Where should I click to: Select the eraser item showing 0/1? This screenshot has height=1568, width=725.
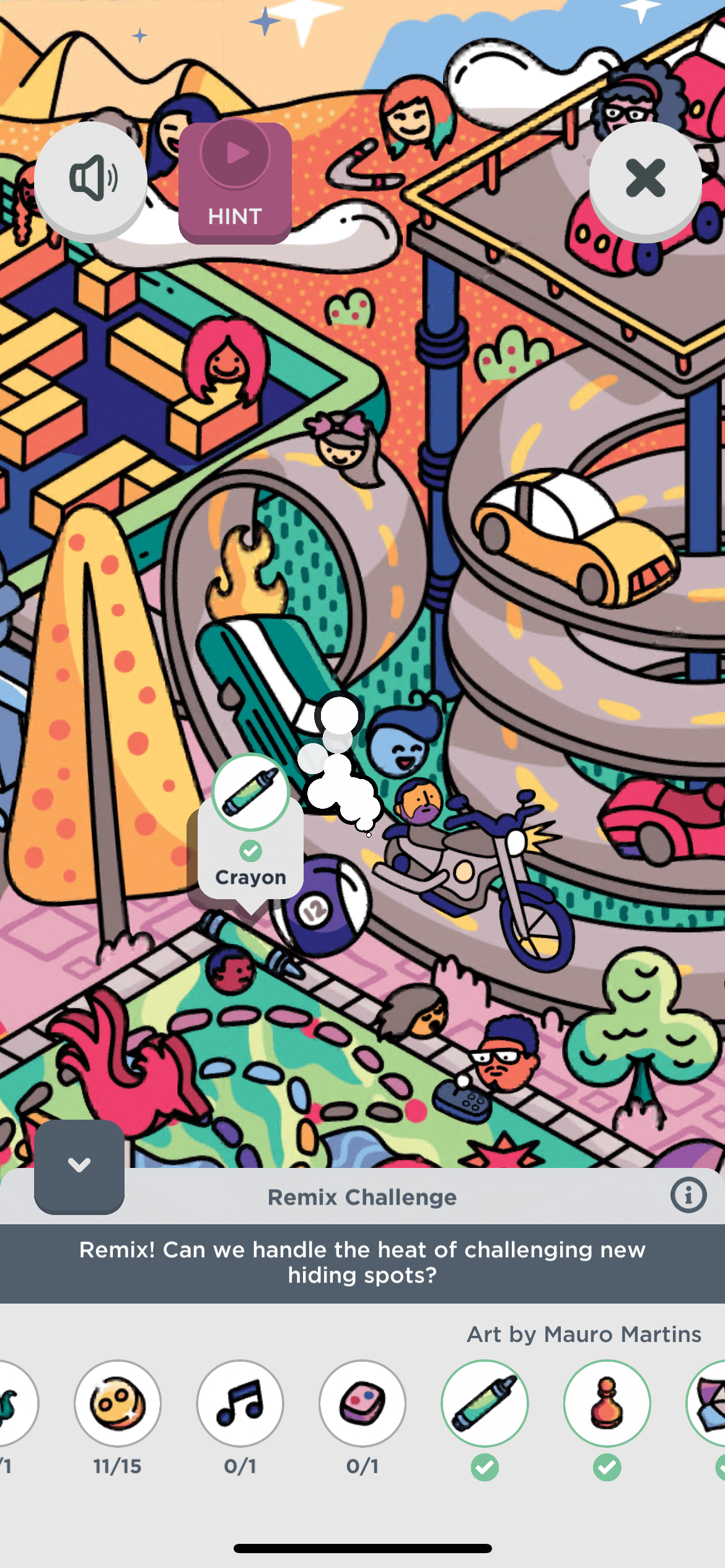coord(362,1403)
